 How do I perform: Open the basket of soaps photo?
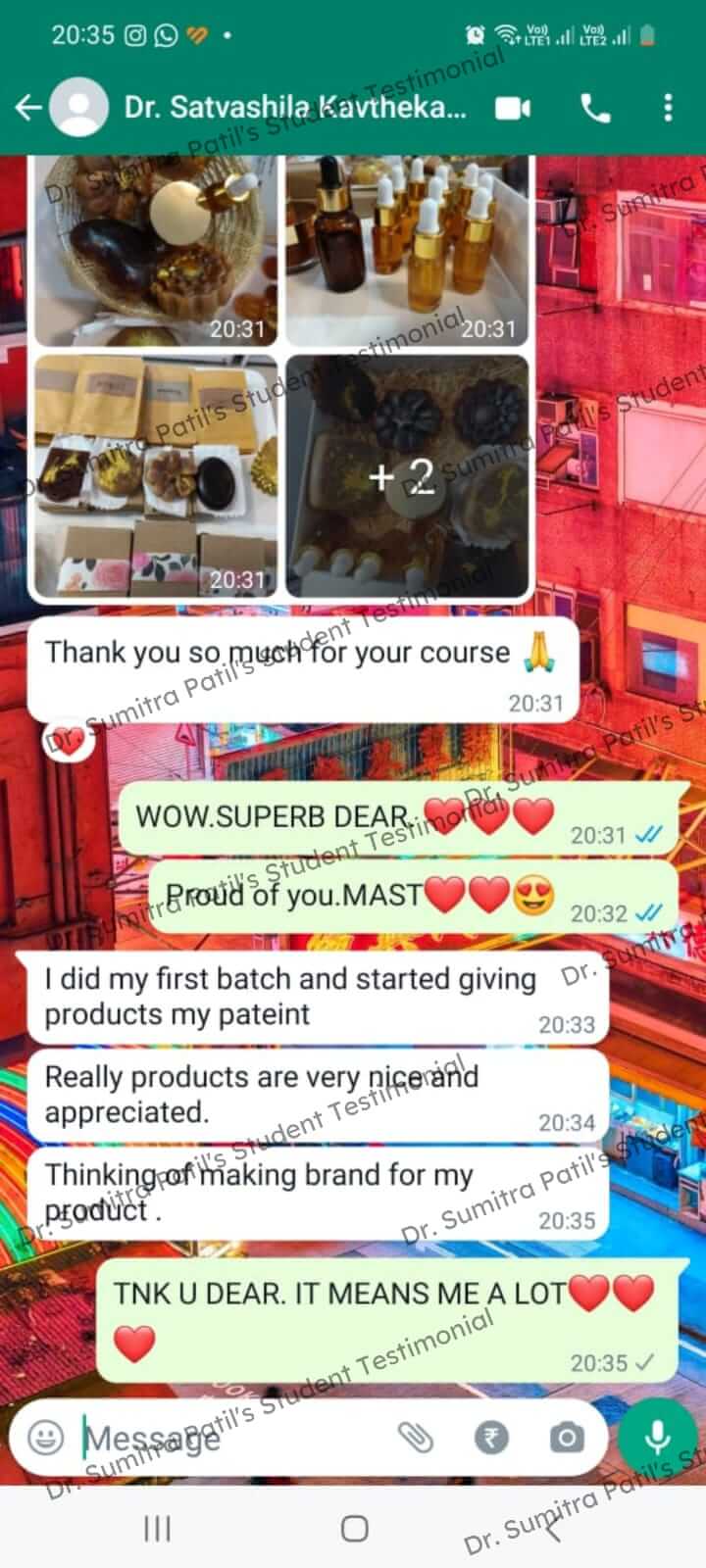click(x=156, y=250)
